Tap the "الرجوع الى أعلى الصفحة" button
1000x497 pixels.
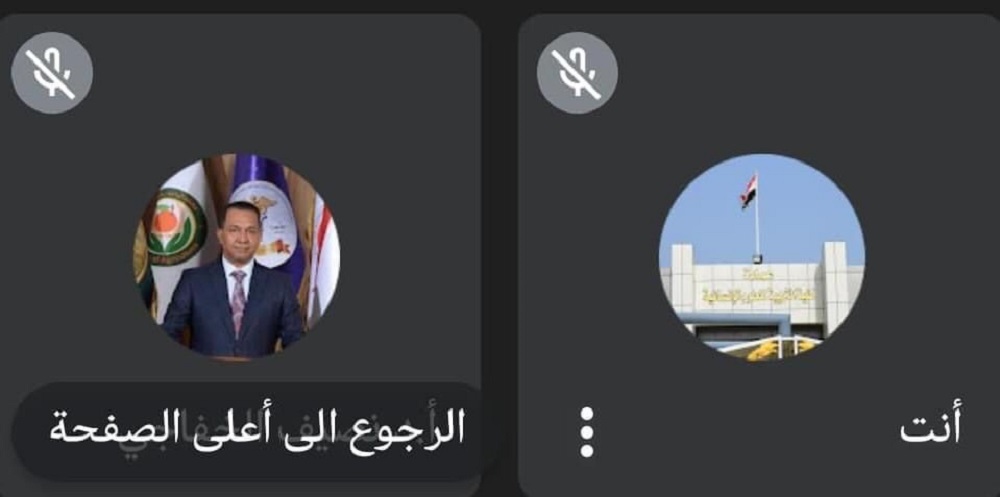pos(257,429)
